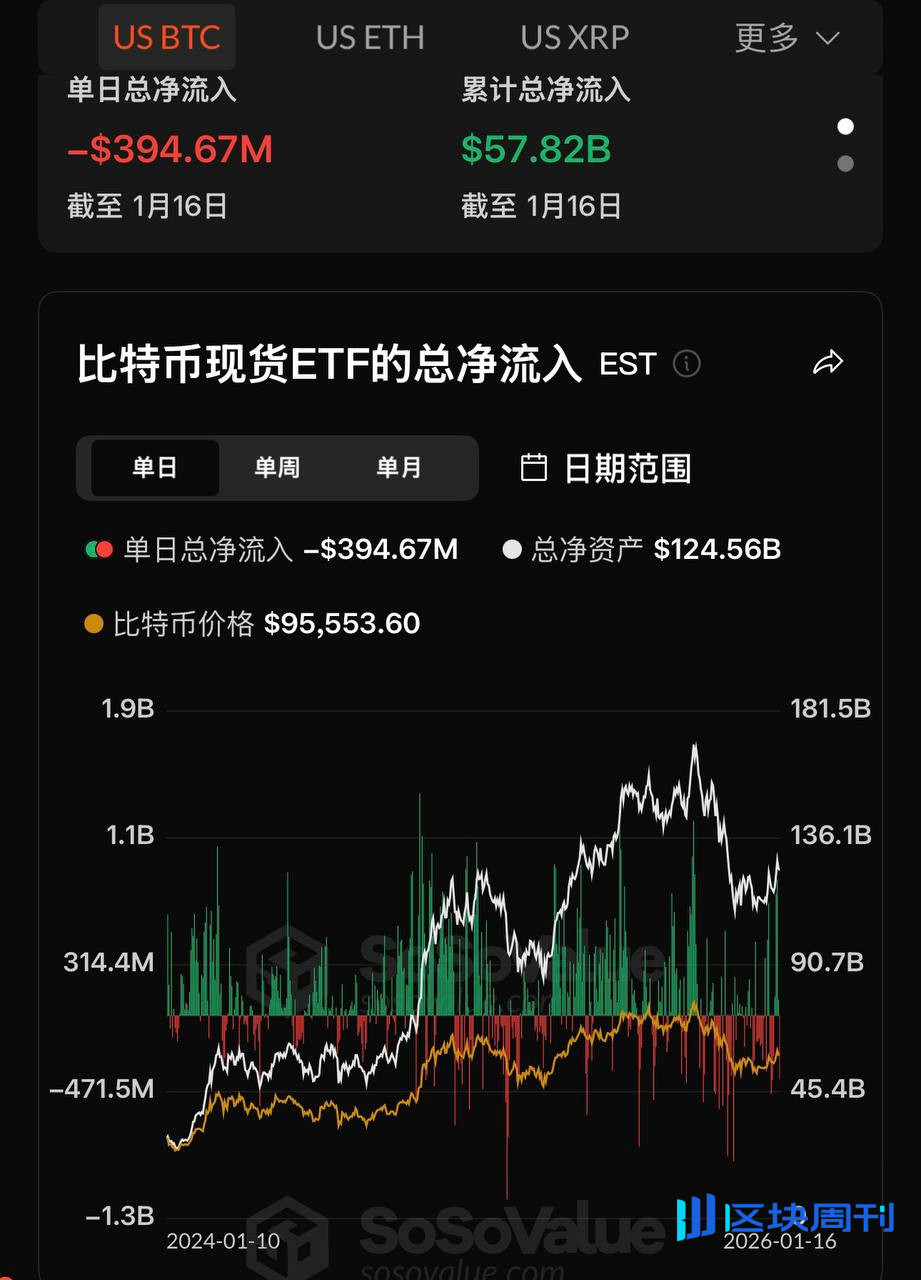Click the white legend dot for 总净资产

coord(512,549)
